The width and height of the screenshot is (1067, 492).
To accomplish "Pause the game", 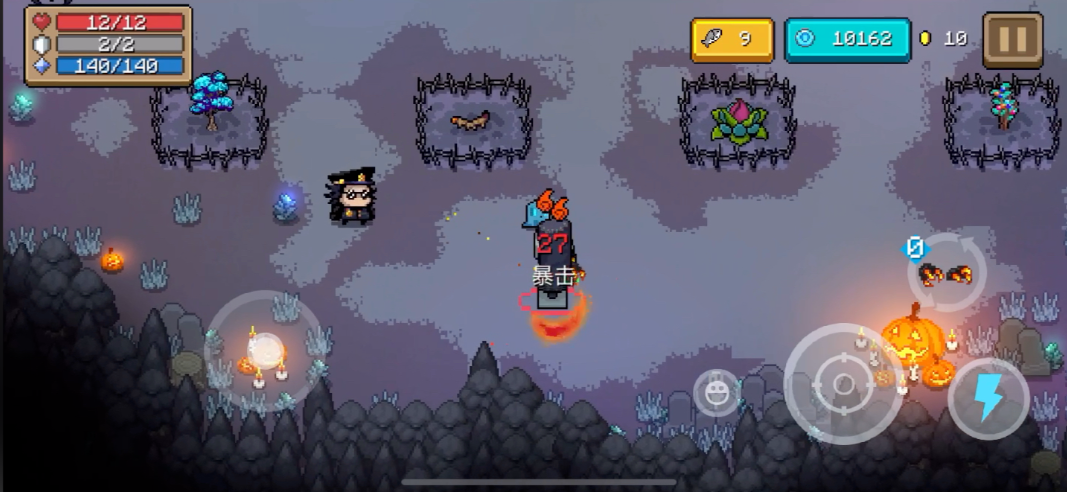I will [x=1012, y=40].
